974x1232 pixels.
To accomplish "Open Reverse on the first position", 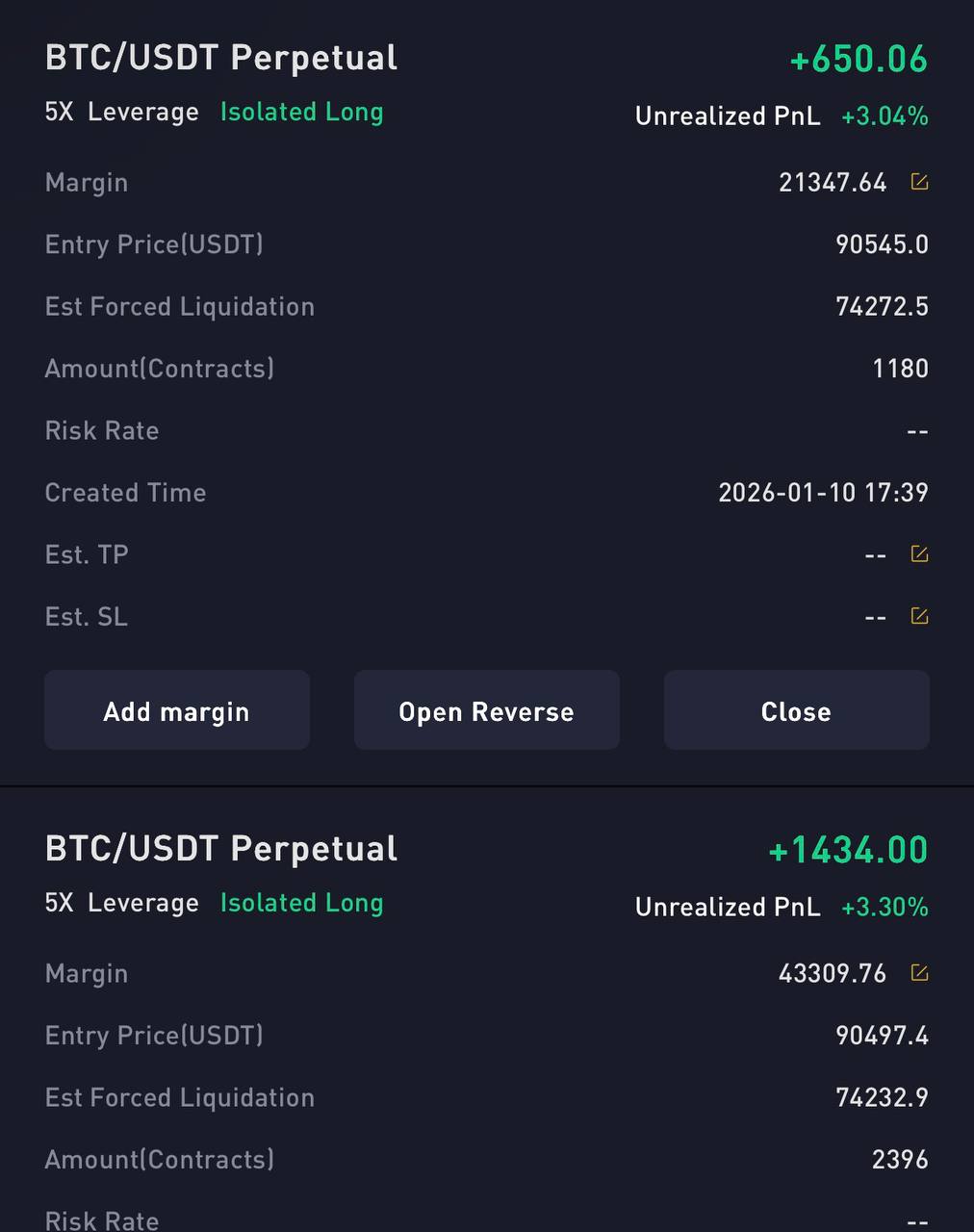I will pos(486,710).
